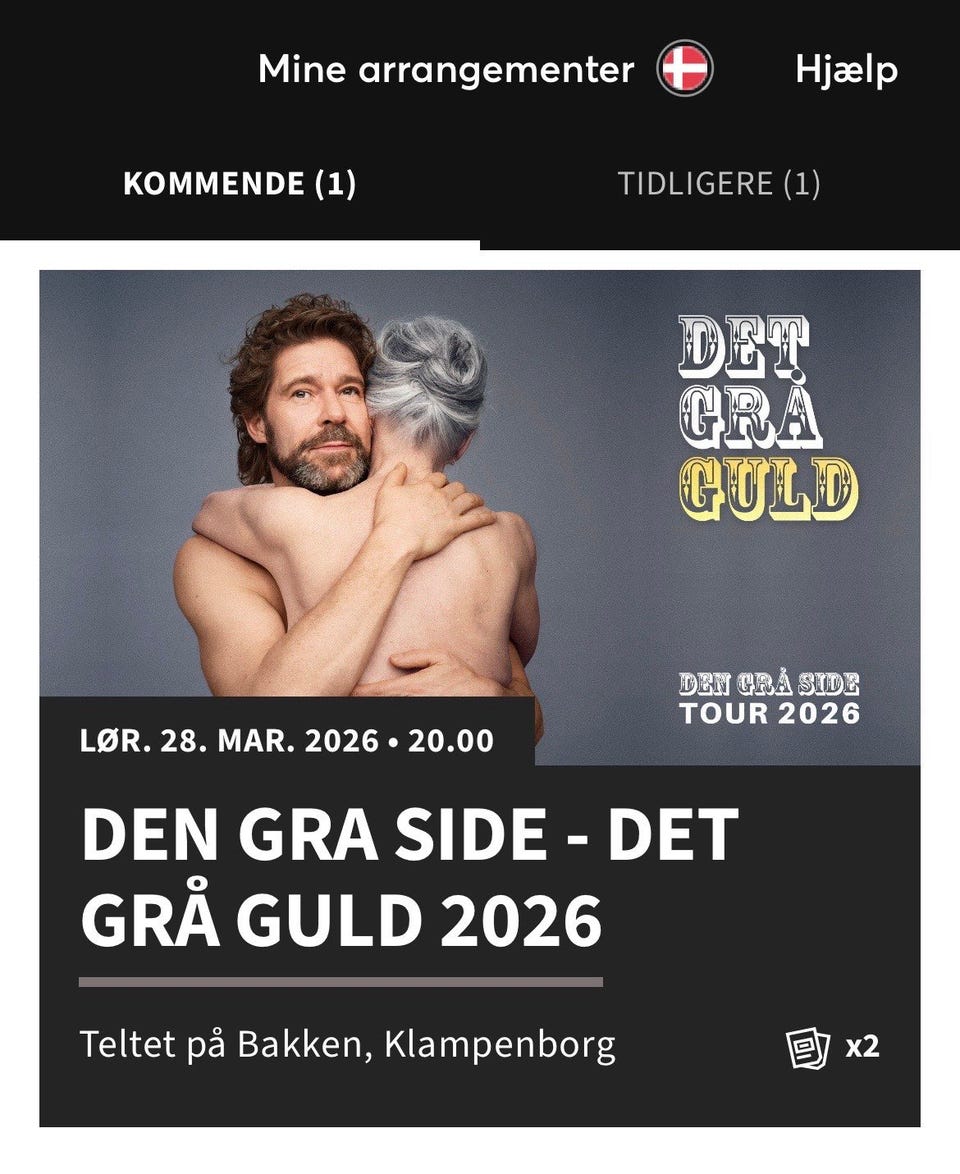Image resolution: width=960 pixels, height=1174 pixels.
Task: Click the flag icon next to Mine arrangementer
Action: tap(683, 69)
